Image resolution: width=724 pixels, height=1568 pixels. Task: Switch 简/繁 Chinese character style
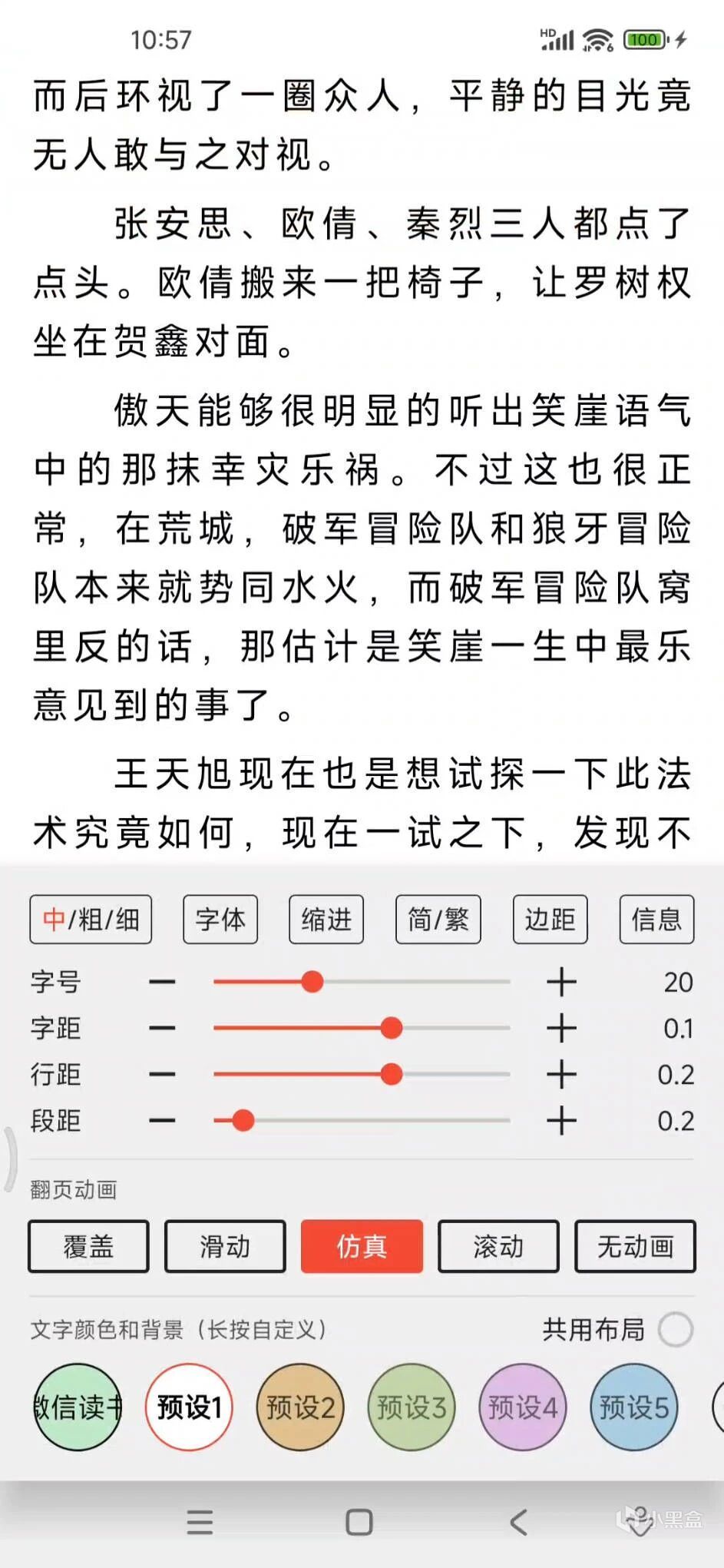point(438,919)
